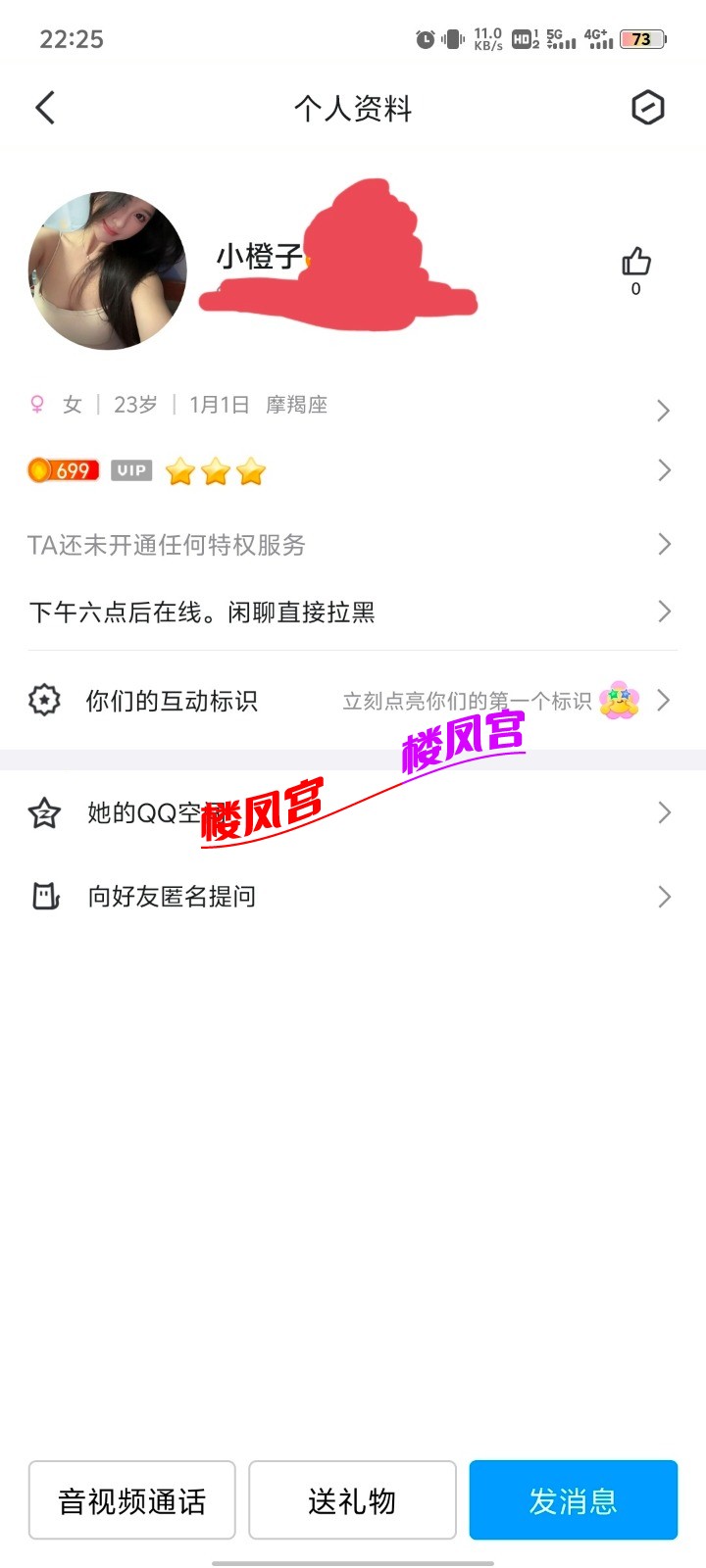The width and height of the screenshot is (706, 1568).
Task: Tap the 送礼物 button
Action: [x=352, y=1500]
